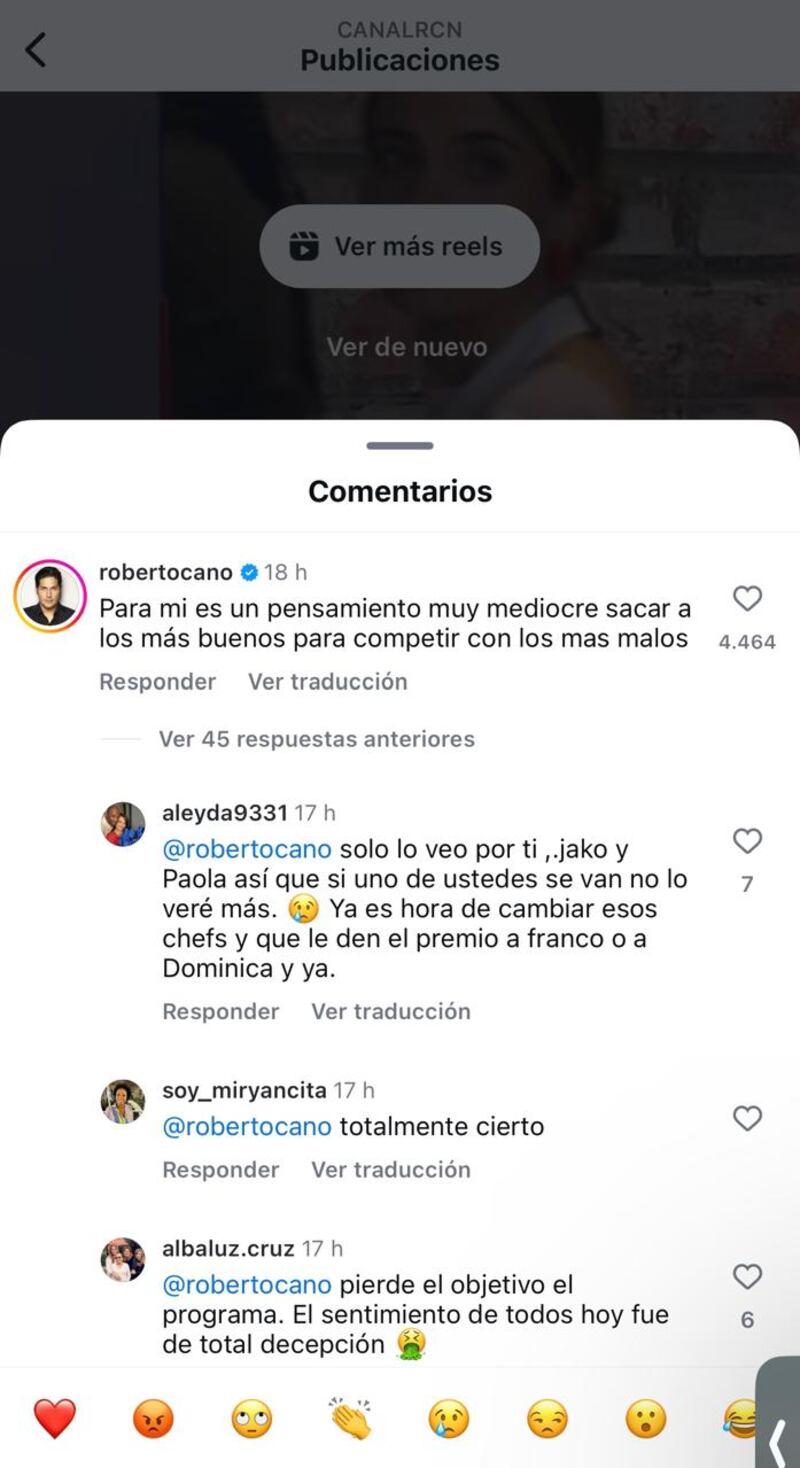Like aleyda9331's comment
Screen dimensions: 800x1468
tap(747, 841)
